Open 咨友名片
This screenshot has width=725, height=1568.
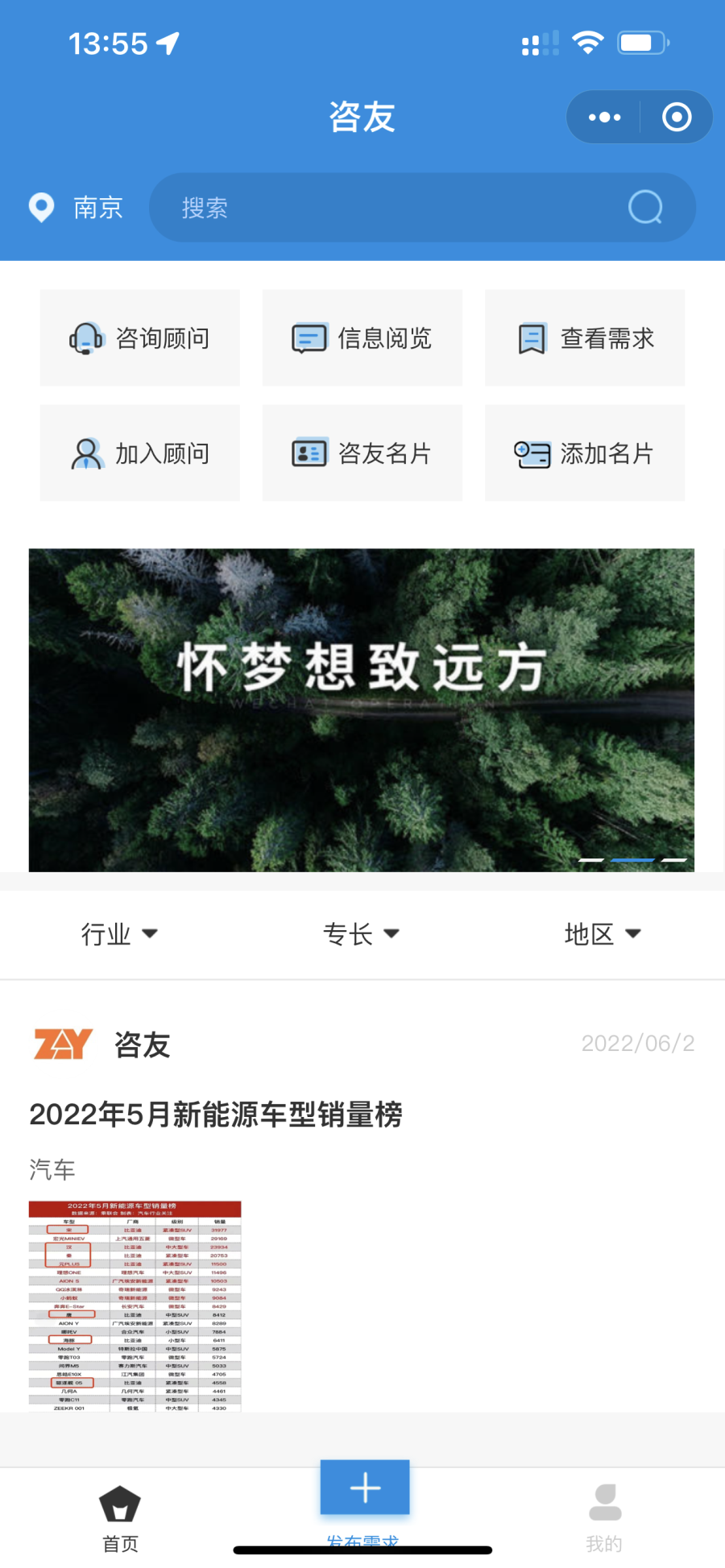pyautogui.click(x=362, y=453)
